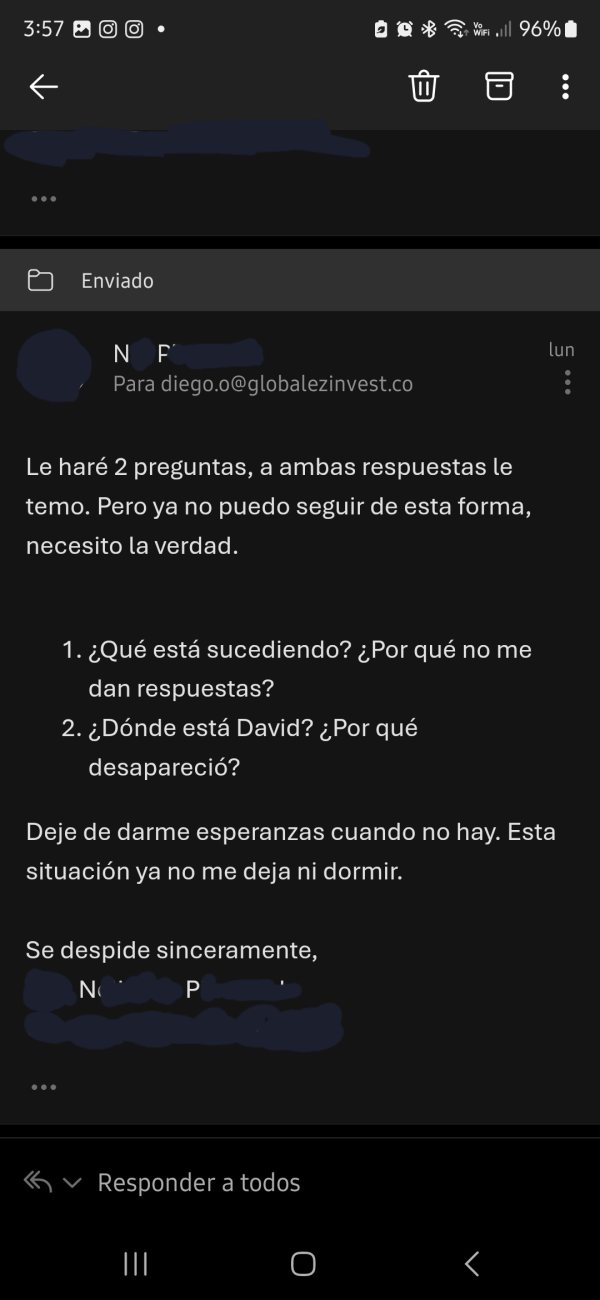Go to the home screen
The width and height of the screenshot is (600, 1300).
[303, 1264]
